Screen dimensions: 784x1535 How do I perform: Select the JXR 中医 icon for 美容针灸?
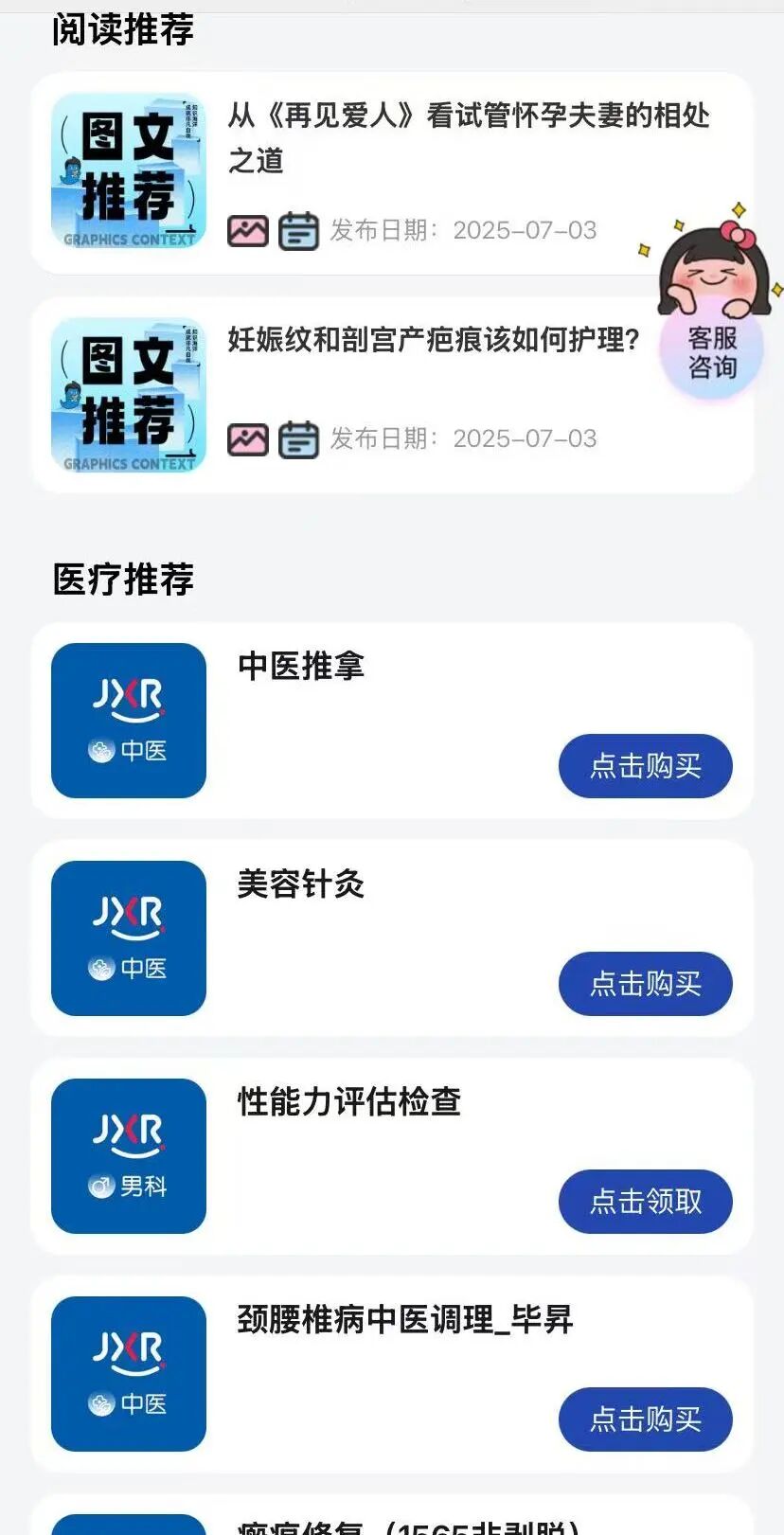click(x=128, y=937)
